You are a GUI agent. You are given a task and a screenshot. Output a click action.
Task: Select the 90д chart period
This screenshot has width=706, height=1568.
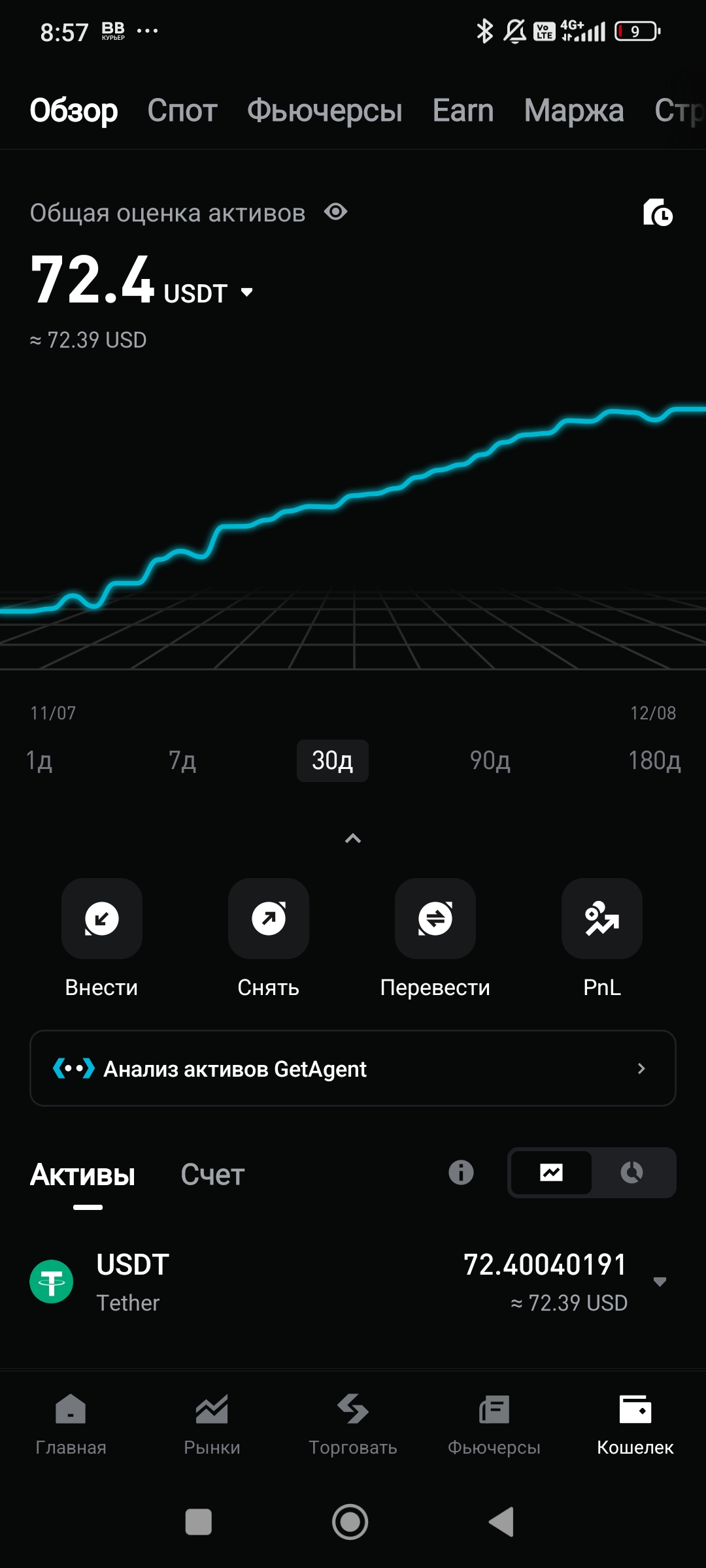click(x=490, y=761)
